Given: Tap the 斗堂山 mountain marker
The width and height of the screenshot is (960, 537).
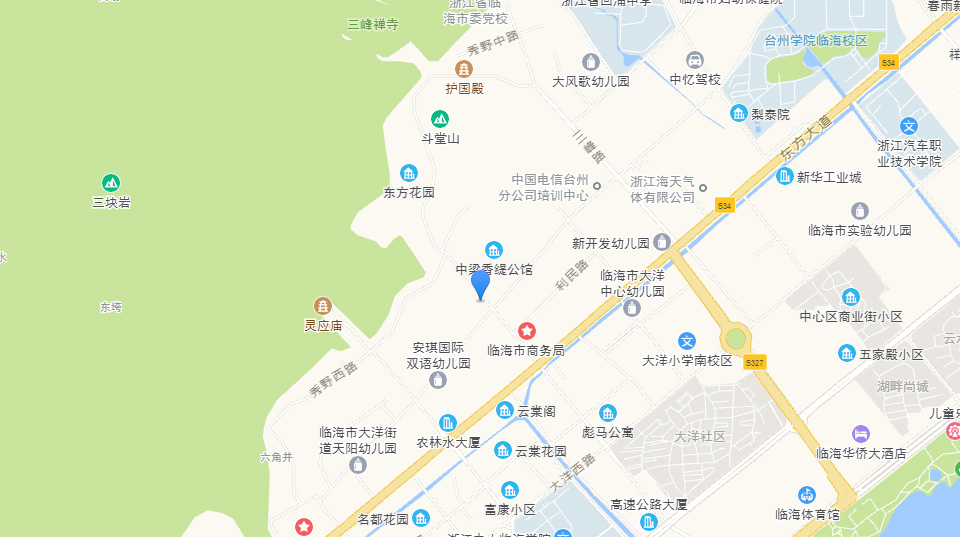Looking at the screenshot, I should pyautogui.click(x=439, y=119).
